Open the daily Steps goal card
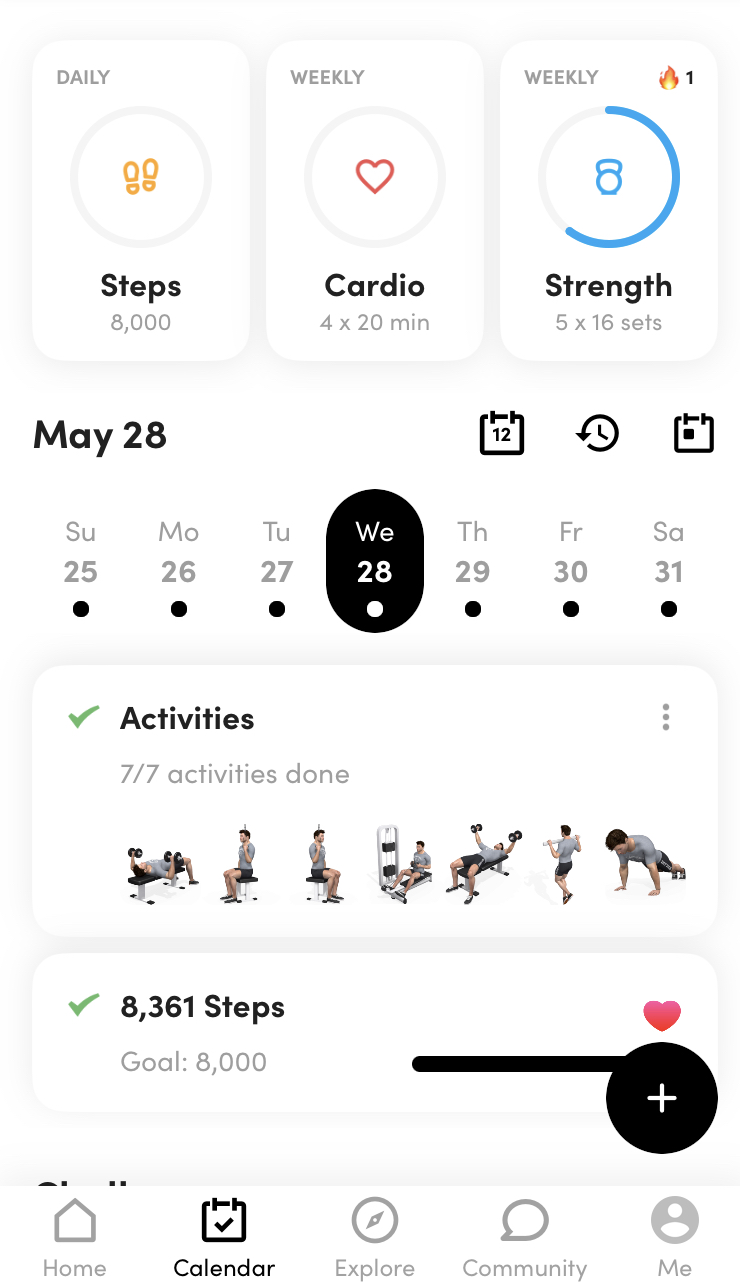This screenshot has width=740, height=1284. tap(141, 200)
